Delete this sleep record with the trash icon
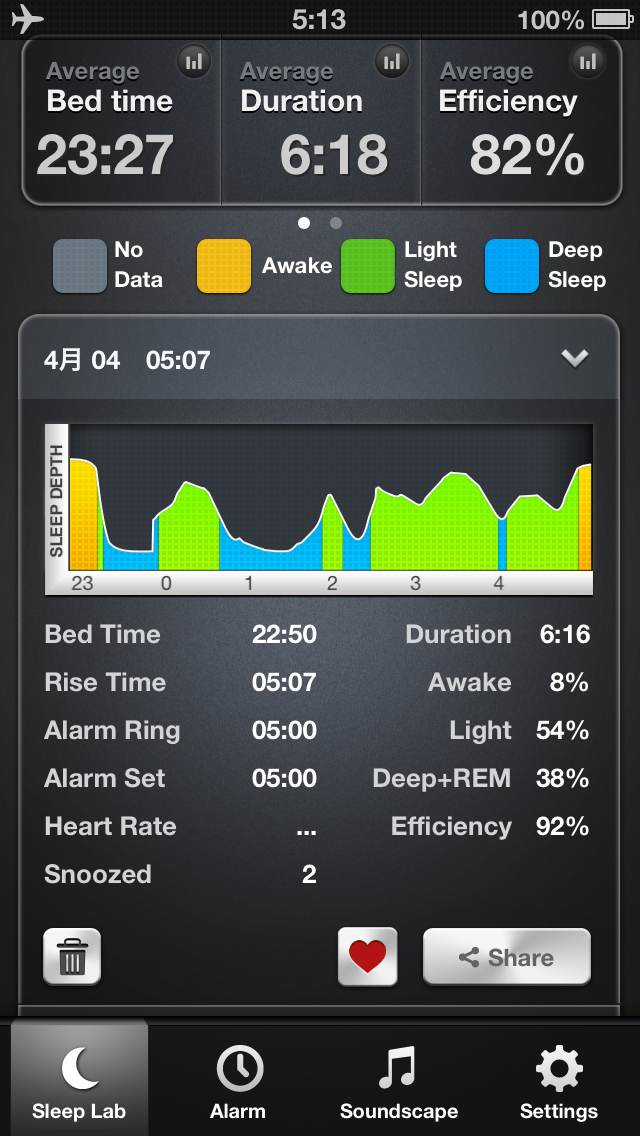 coord(72,957)
